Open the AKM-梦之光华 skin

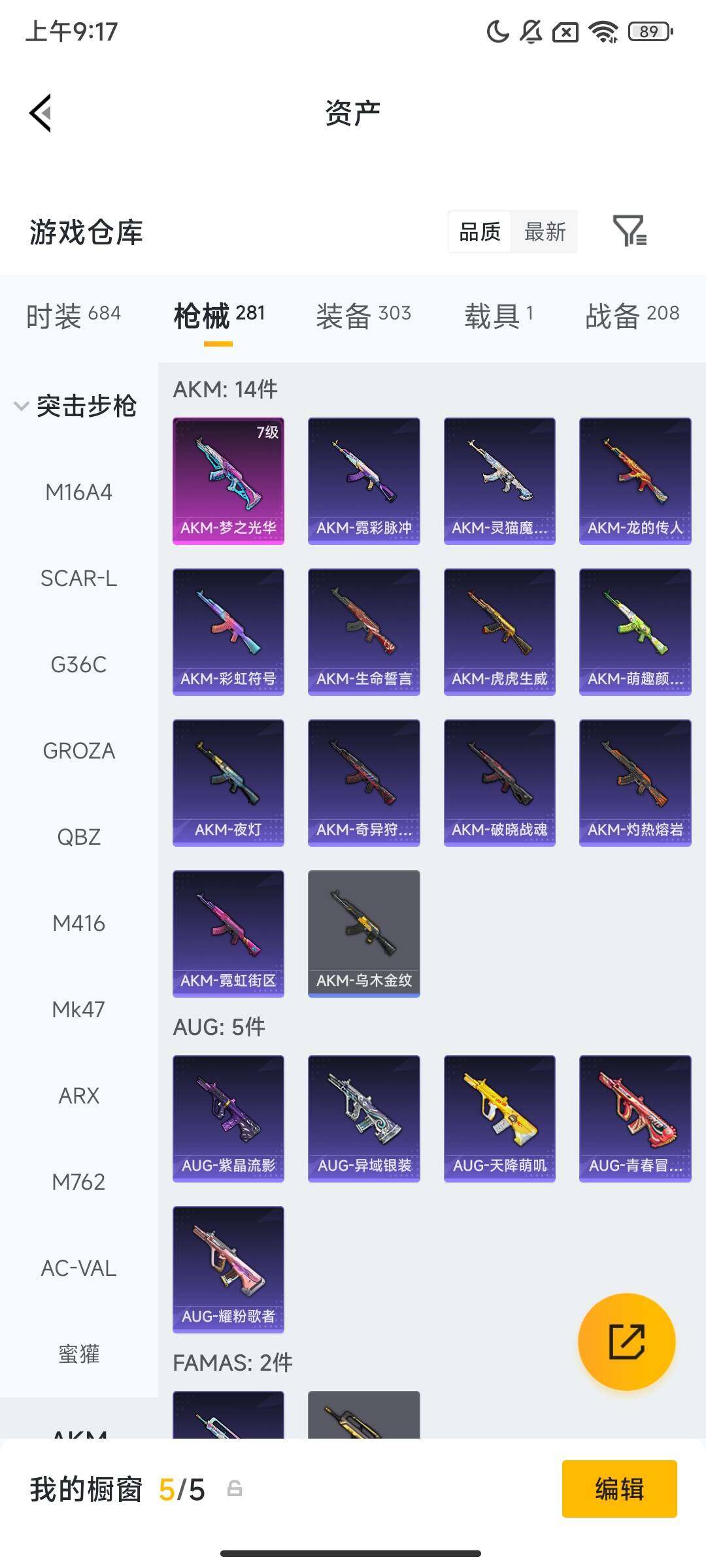[228, 481]
